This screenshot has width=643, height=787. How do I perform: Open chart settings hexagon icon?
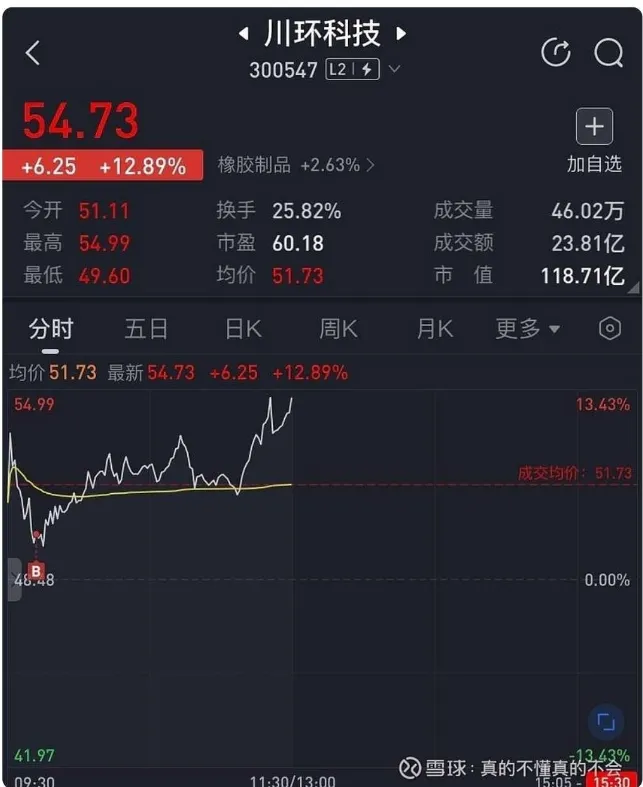click(x=609, y=329)
